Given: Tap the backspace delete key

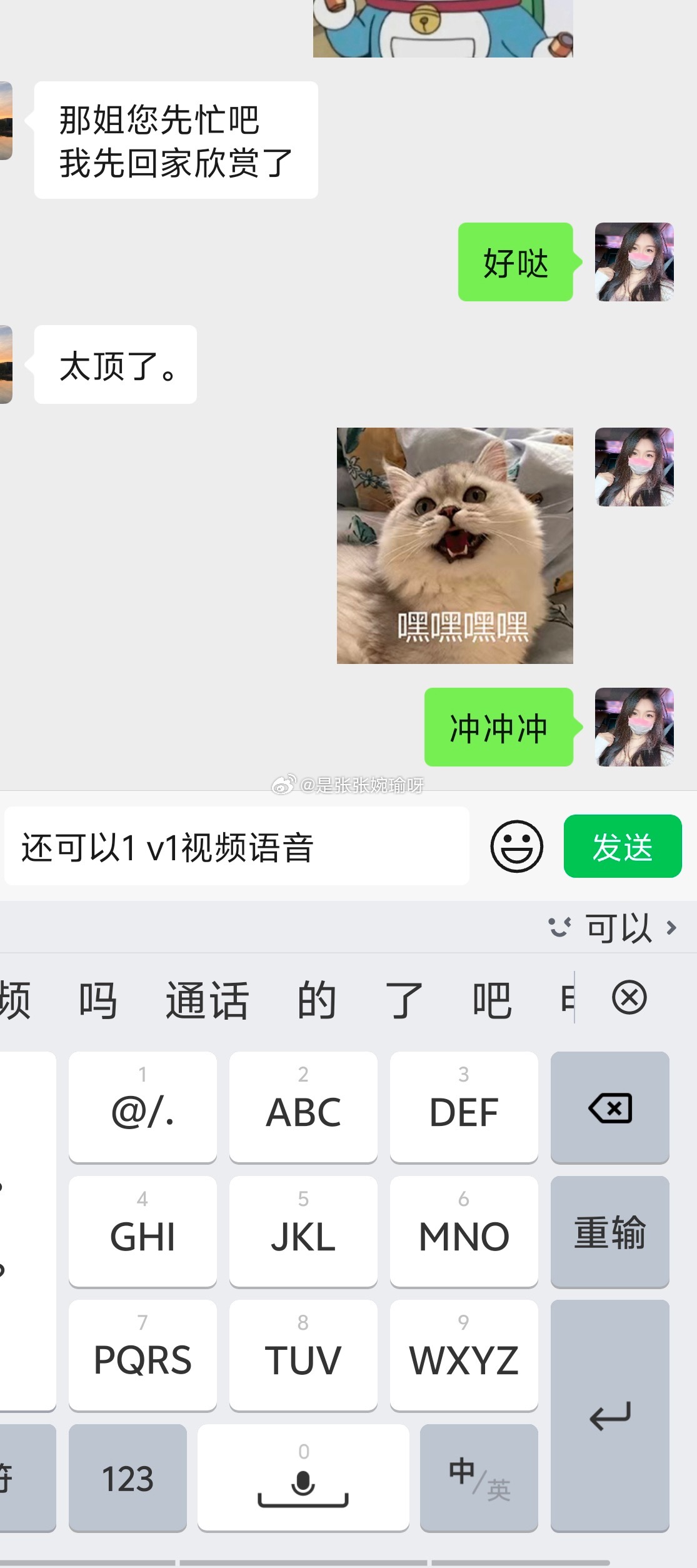Looking at the screenshot, I should (x=609, y=1107).
